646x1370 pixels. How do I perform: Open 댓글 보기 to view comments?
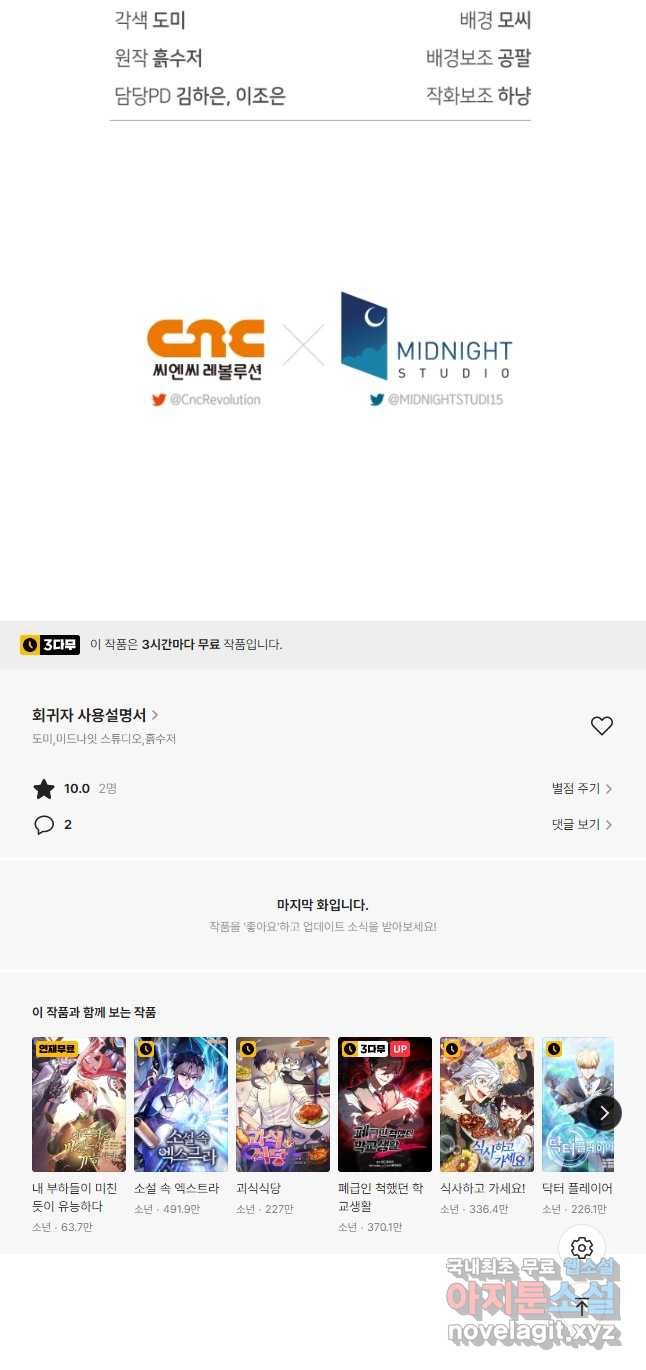coord(581,824)
